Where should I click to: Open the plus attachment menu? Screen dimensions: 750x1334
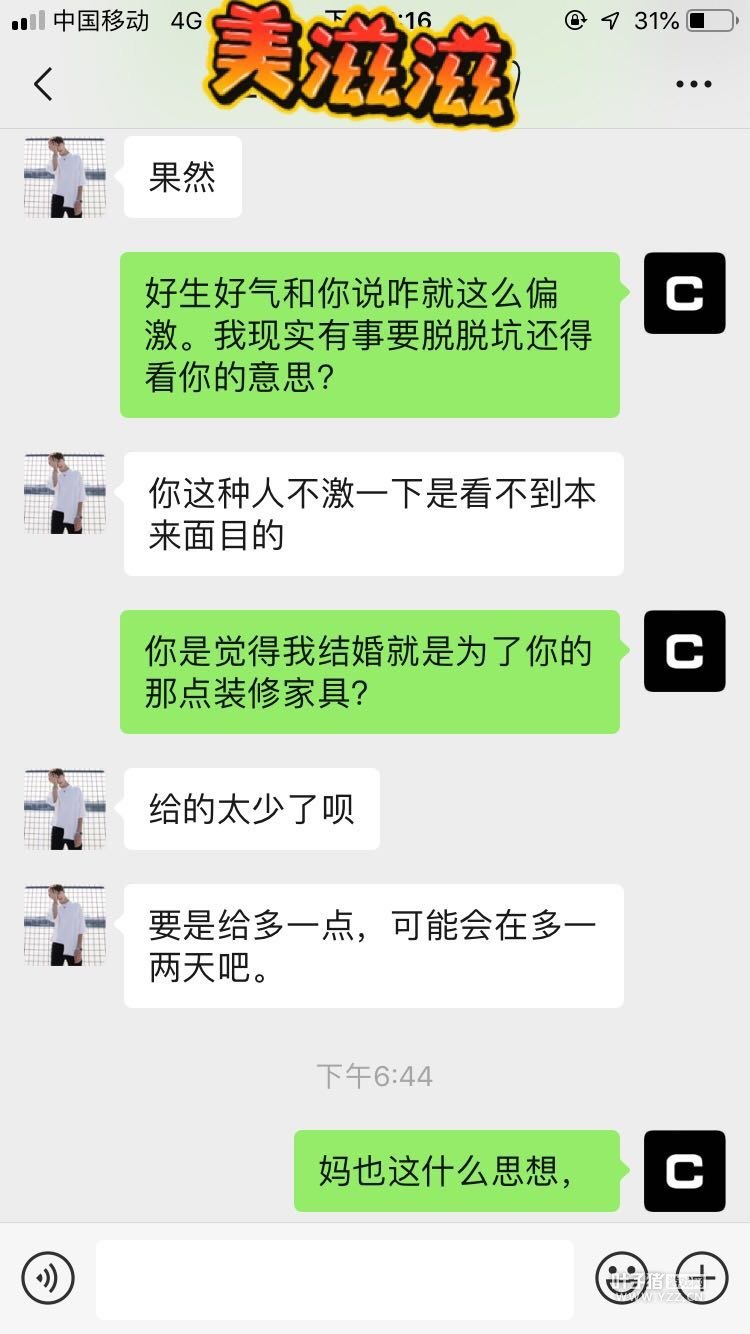click(702, 1278)
